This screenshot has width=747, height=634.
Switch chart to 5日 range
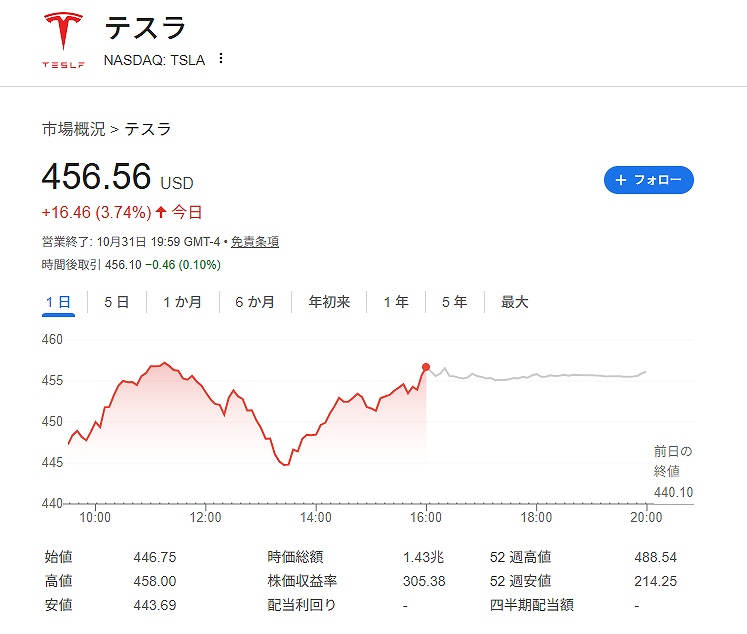pos(116,302)
